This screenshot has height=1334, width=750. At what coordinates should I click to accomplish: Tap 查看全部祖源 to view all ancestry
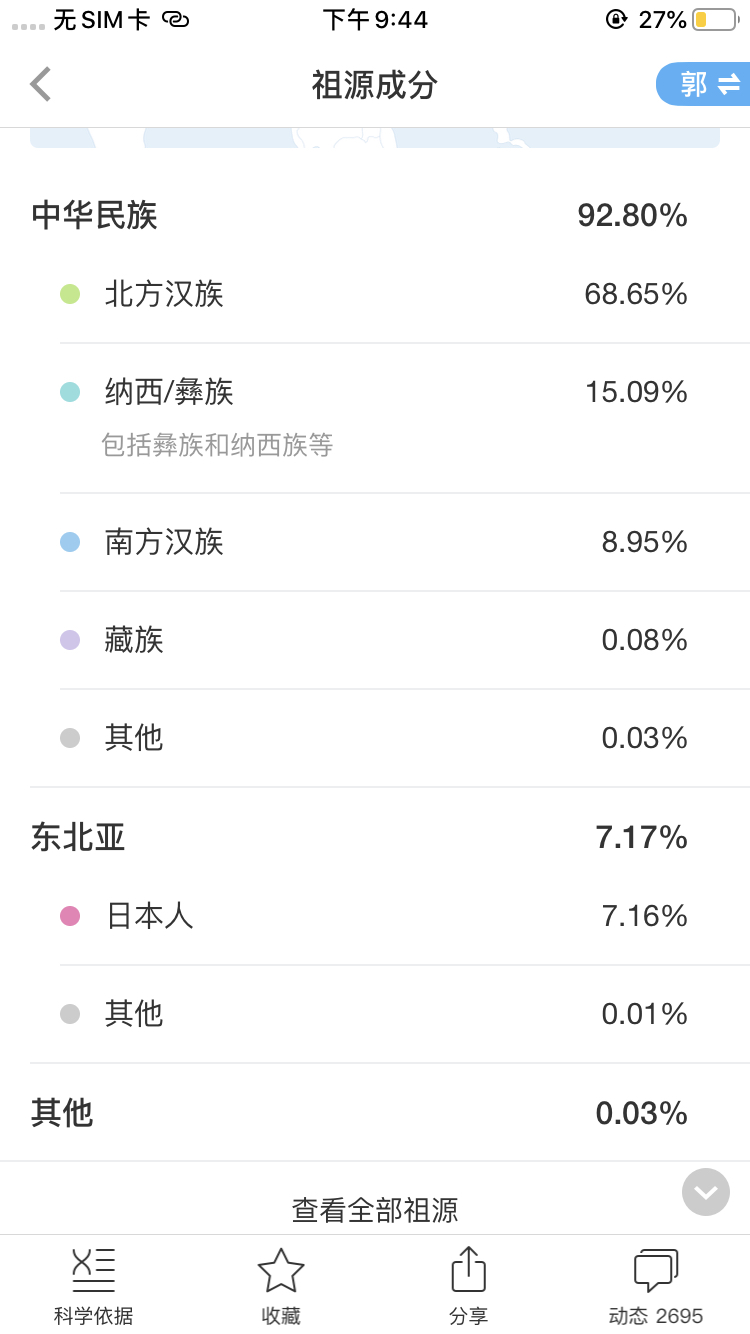375,1210
